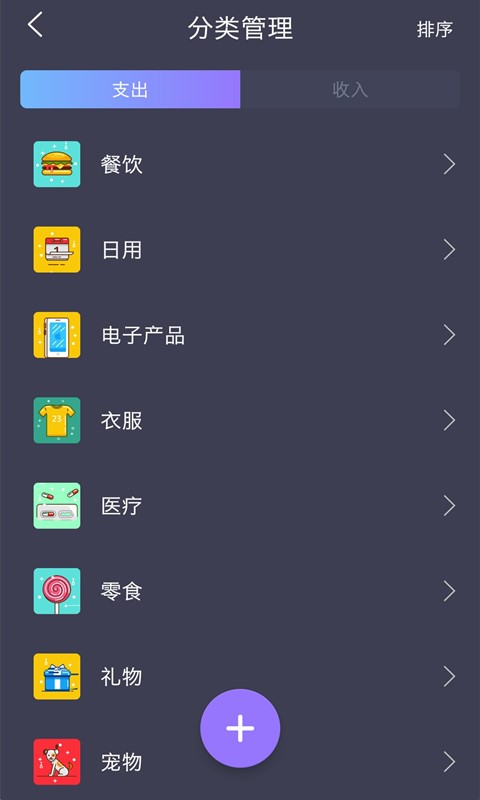
Task: Open the 礼物 category row
Action: [x=240, y=677]
